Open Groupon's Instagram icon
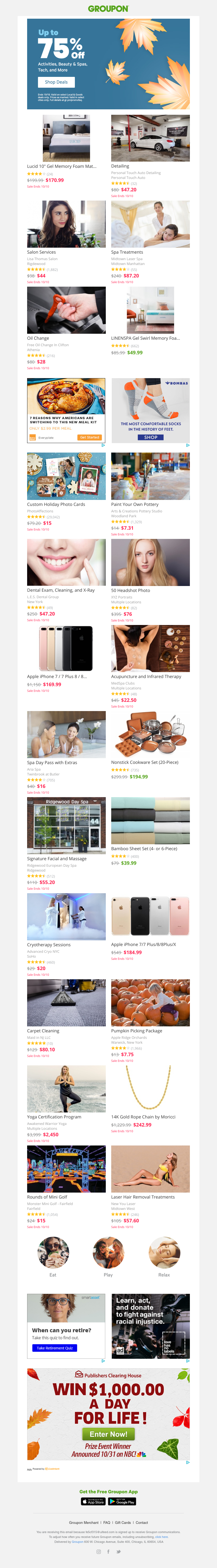 tap(99, 1551)
